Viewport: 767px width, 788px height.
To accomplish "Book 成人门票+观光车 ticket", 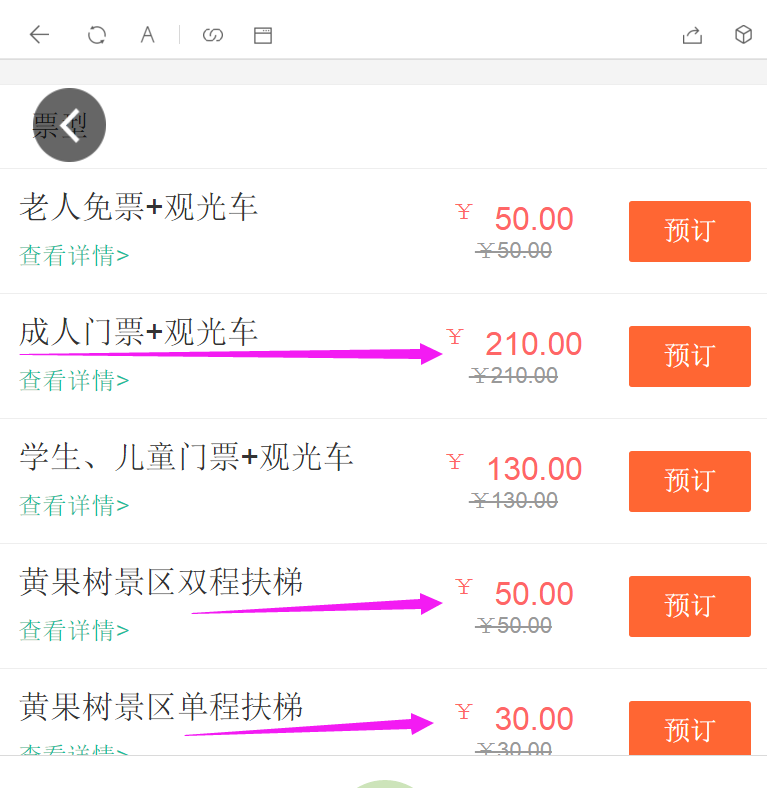I will (689, 356).
